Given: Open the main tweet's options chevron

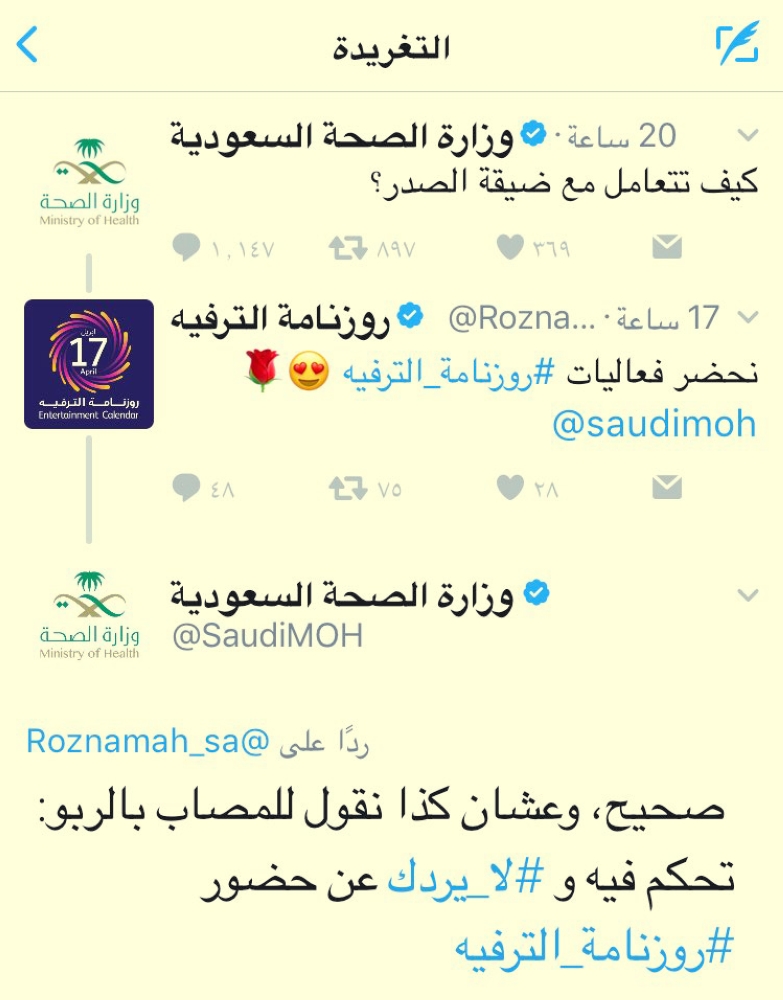Looking at the screenshot, I should (x=747, y=597).
